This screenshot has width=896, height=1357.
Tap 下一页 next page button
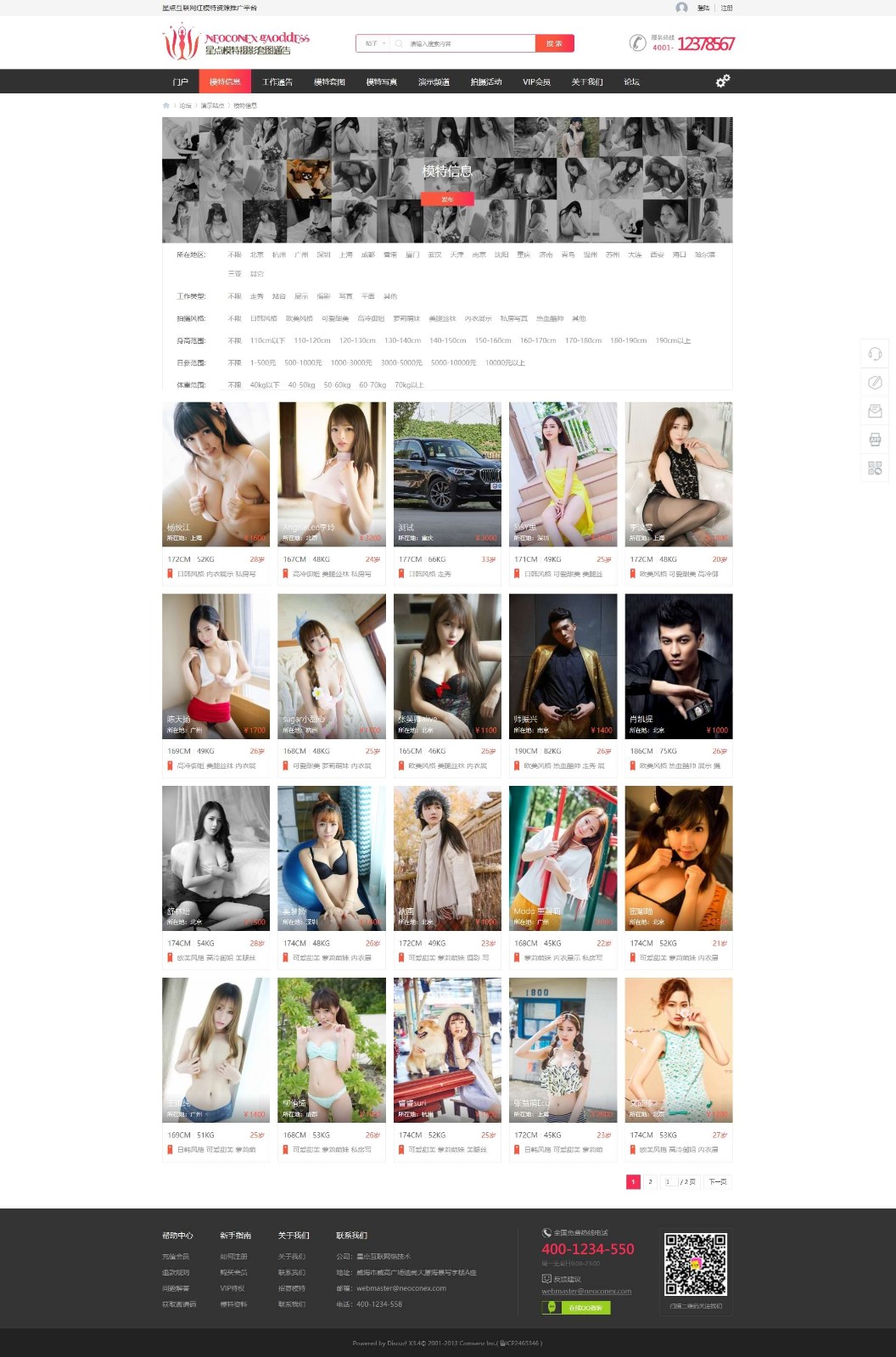click(x=717, y=1181)
